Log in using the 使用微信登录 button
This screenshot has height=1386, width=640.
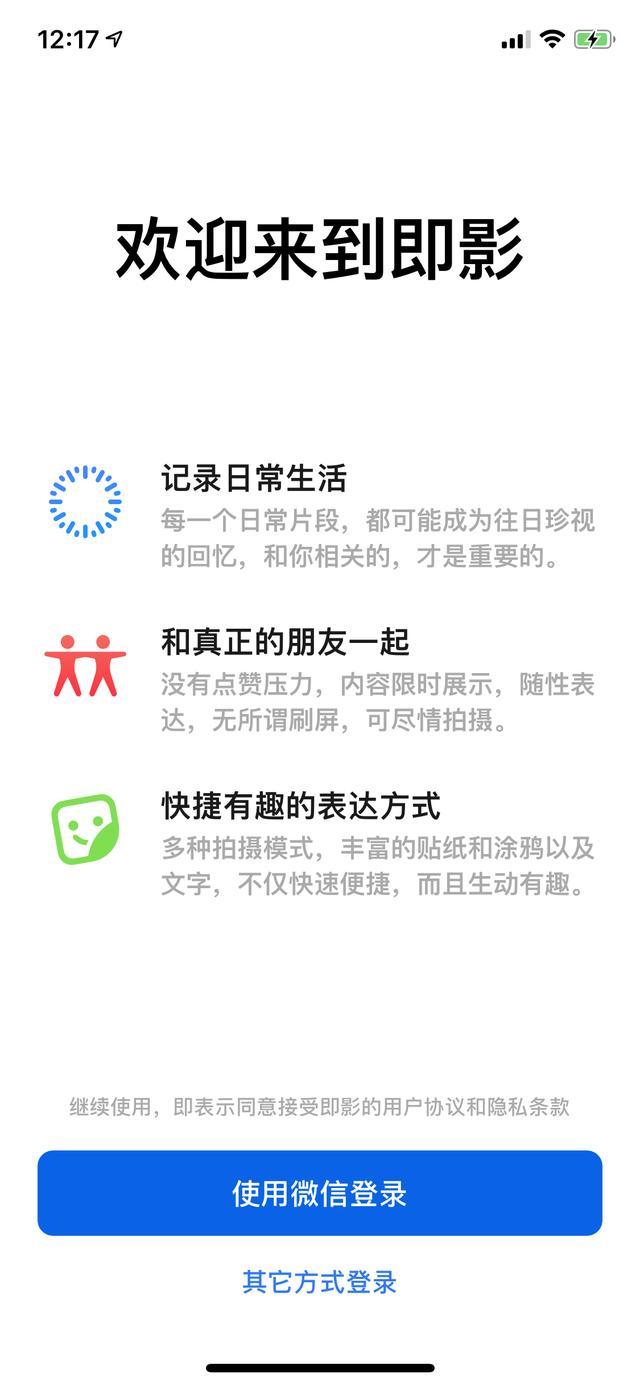click(x=320, y=1193)
